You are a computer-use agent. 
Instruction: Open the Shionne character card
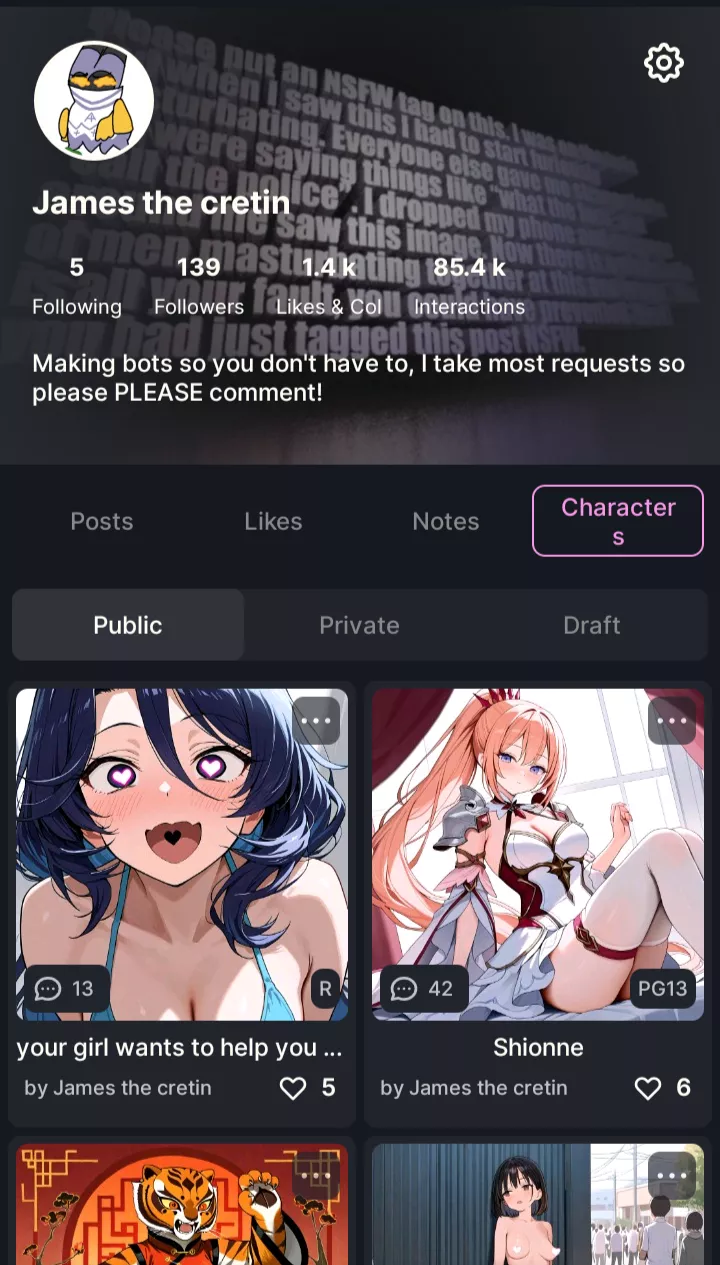(x=538, y=855)
